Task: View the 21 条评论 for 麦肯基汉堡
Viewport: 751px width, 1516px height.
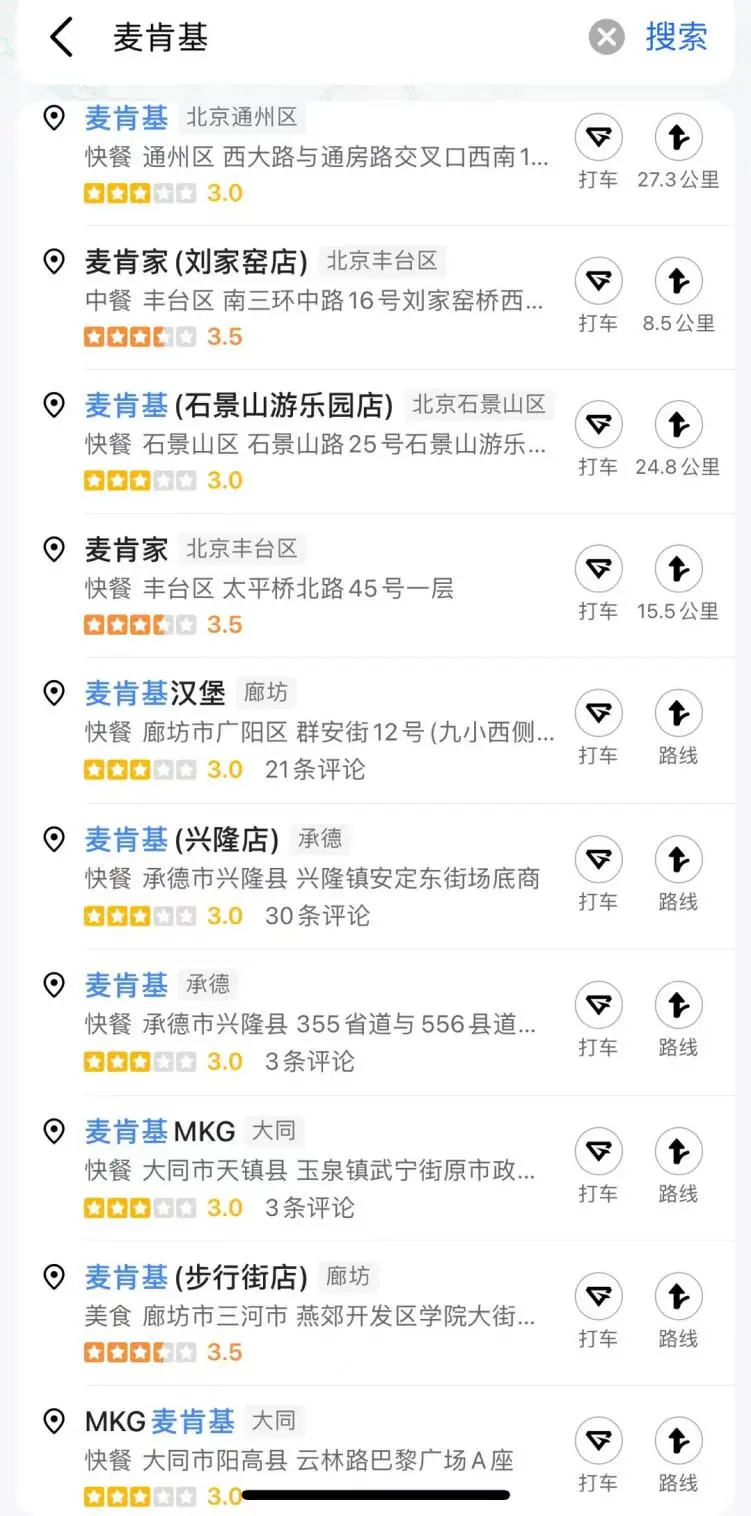Action: [x=314, y=769]
